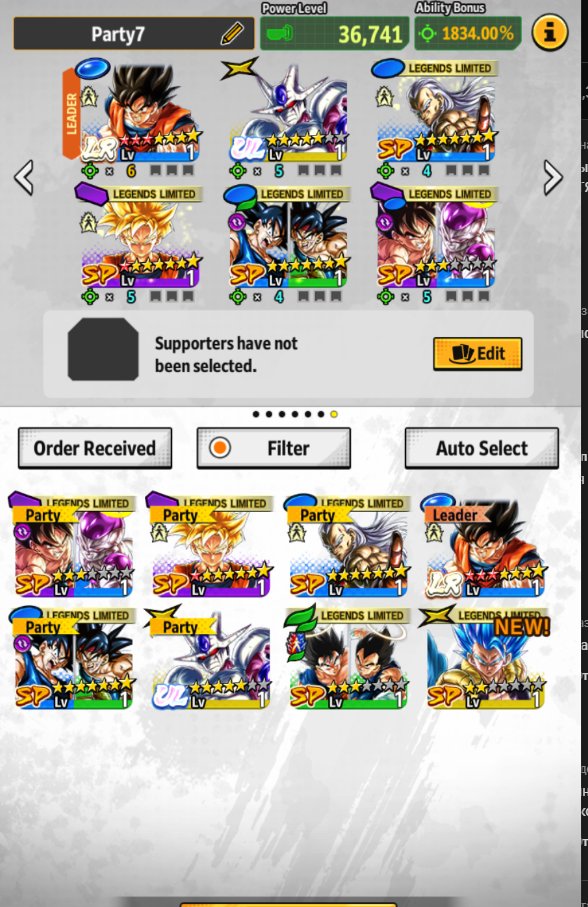Open the Filter options

273,448
